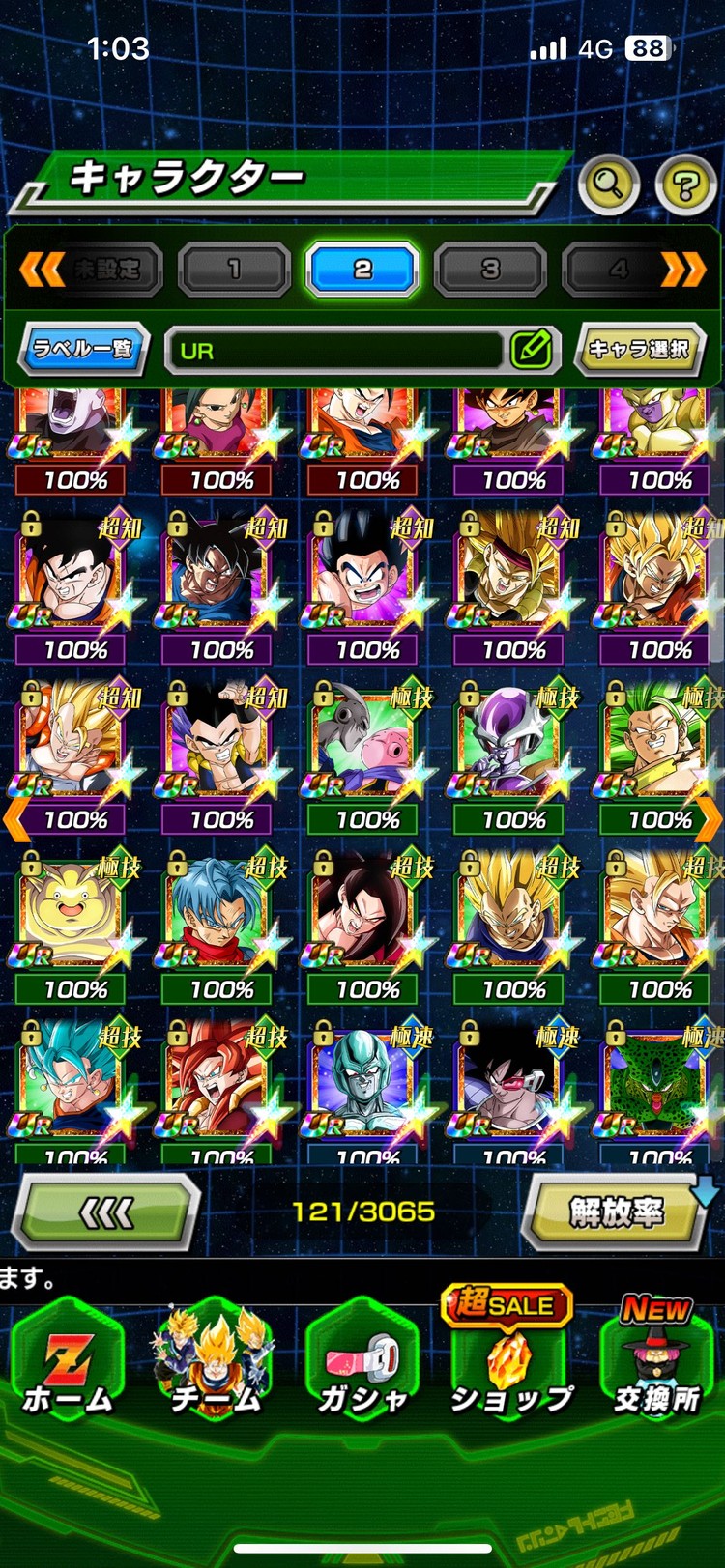Open the magnifying glass search icon

pos(608,183)
